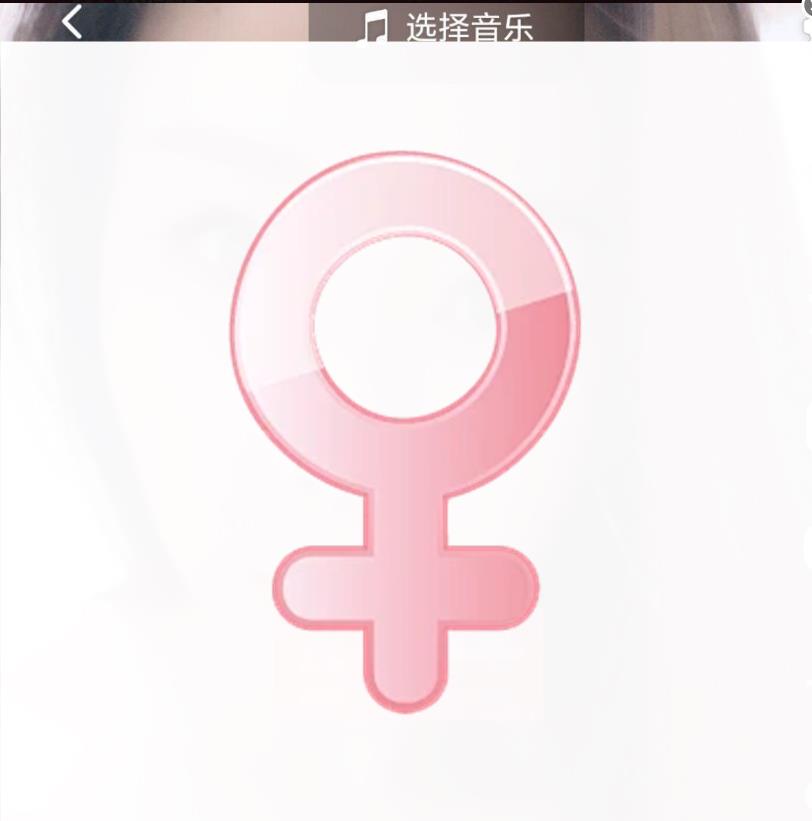The height and width of the screenshot is (821, 812).
Task: Go back using the top-left arrow
Action: [72, 20]
